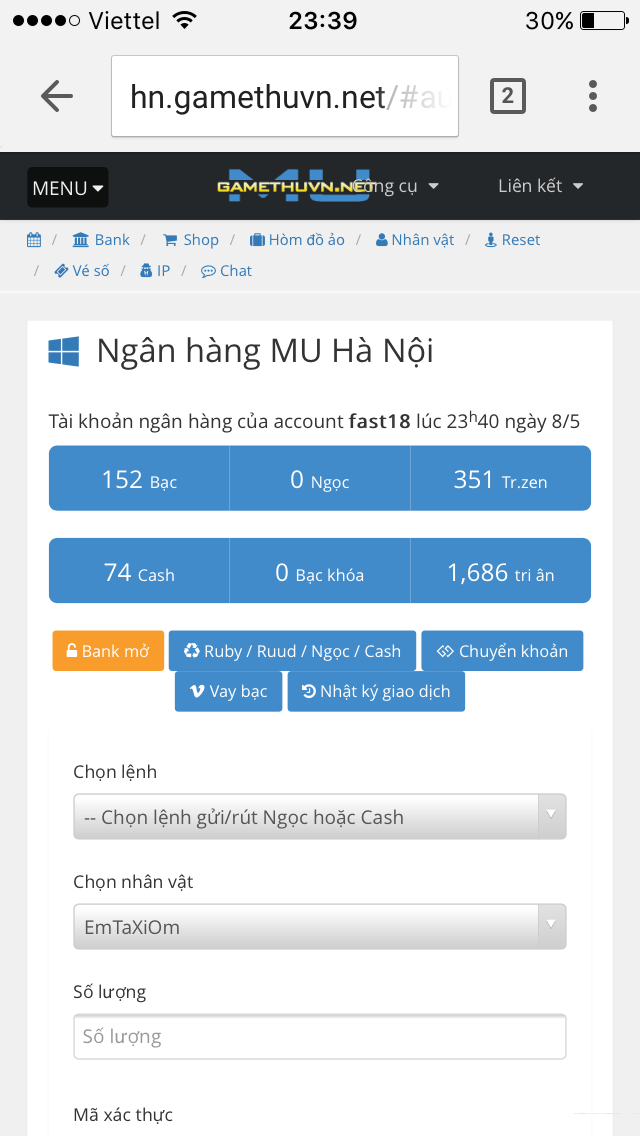
Task: Tap the Số lượng input field
Action: 319,1037
